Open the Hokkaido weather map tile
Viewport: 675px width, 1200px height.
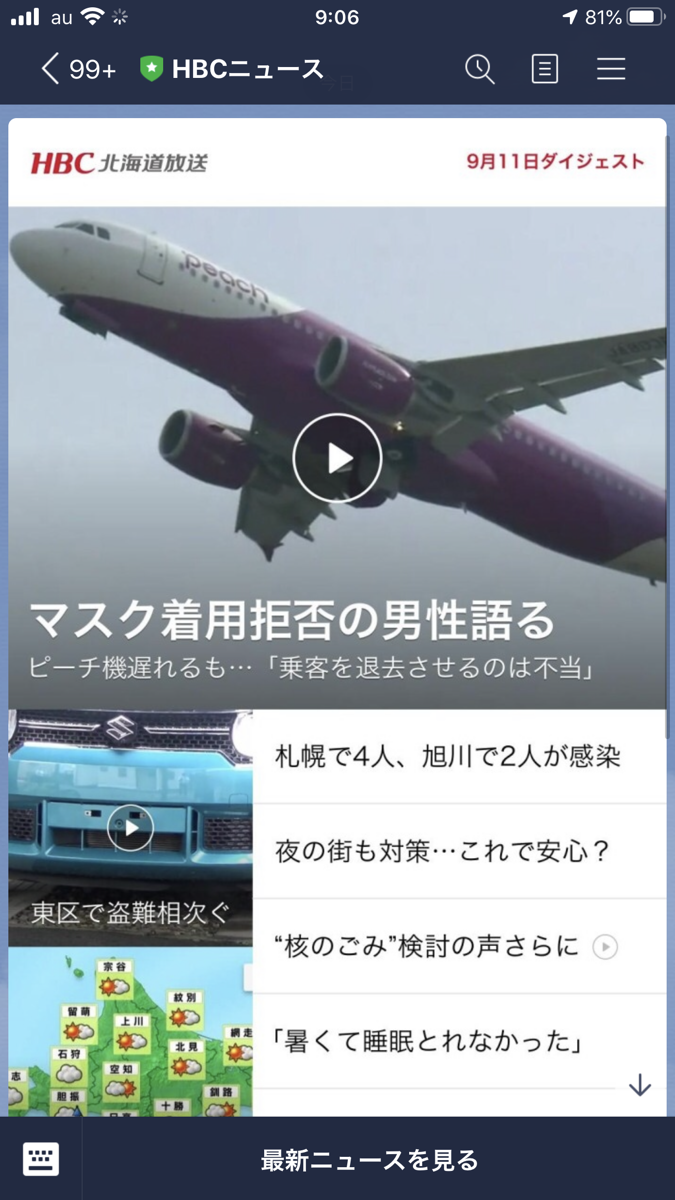pos(131,1032)
